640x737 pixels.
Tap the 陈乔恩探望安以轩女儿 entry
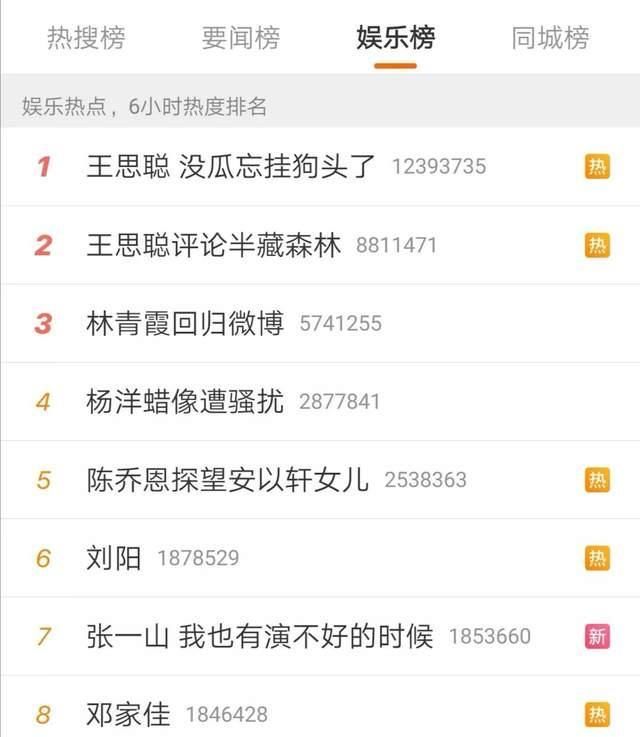click(227, 480)
